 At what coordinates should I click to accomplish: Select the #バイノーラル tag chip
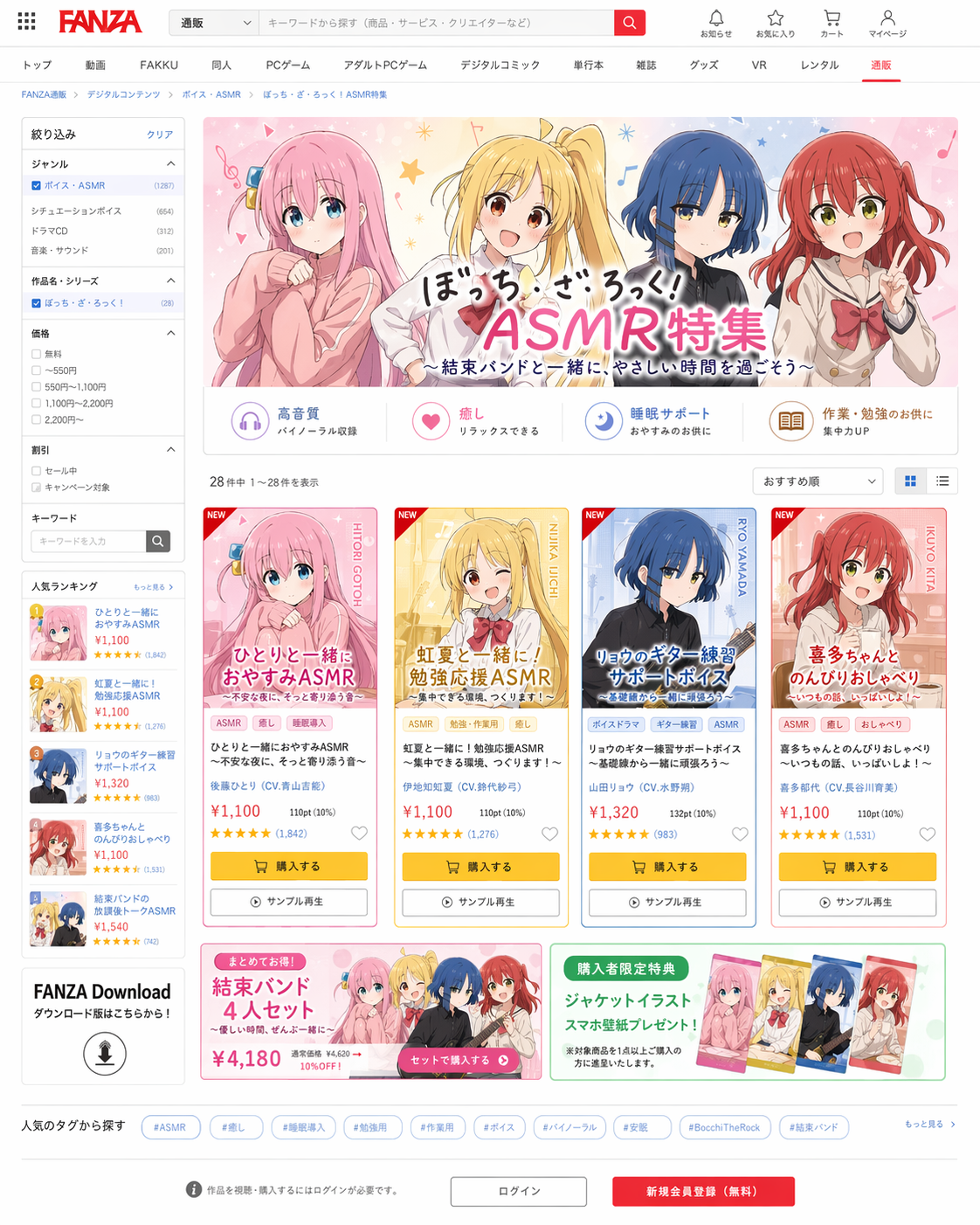point(569,1127)
